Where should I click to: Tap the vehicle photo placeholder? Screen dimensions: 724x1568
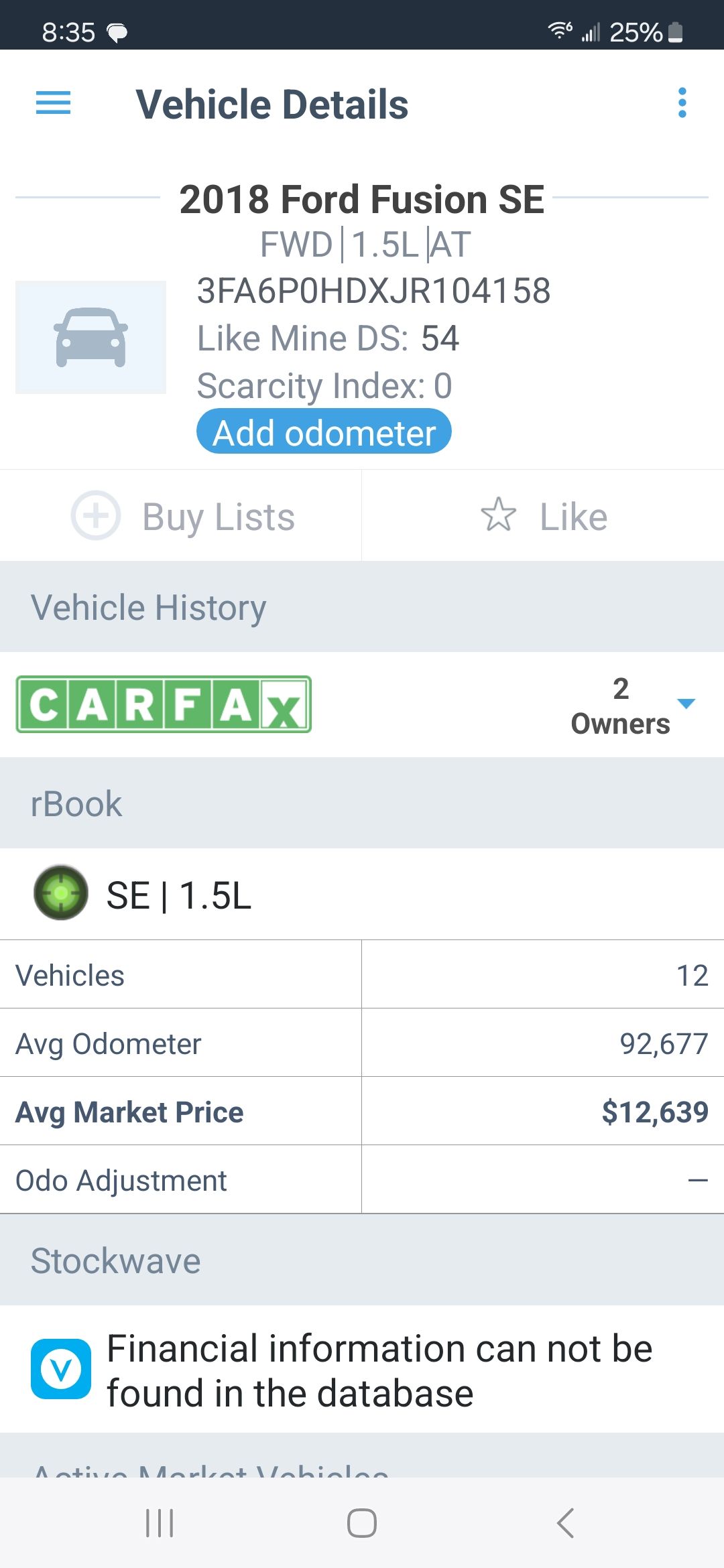coord(90,337)
